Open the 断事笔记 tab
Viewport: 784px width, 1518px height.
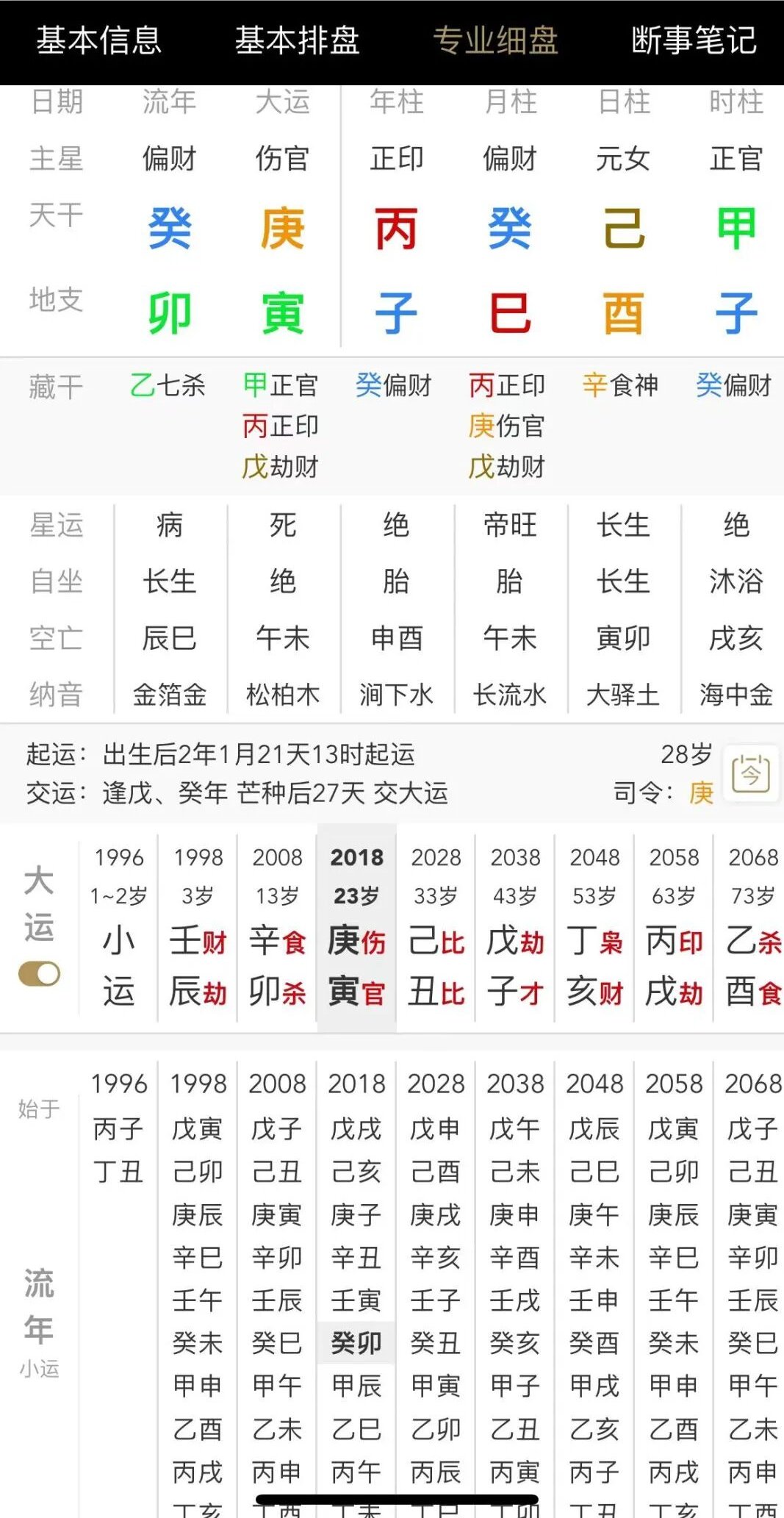(694, 42)
